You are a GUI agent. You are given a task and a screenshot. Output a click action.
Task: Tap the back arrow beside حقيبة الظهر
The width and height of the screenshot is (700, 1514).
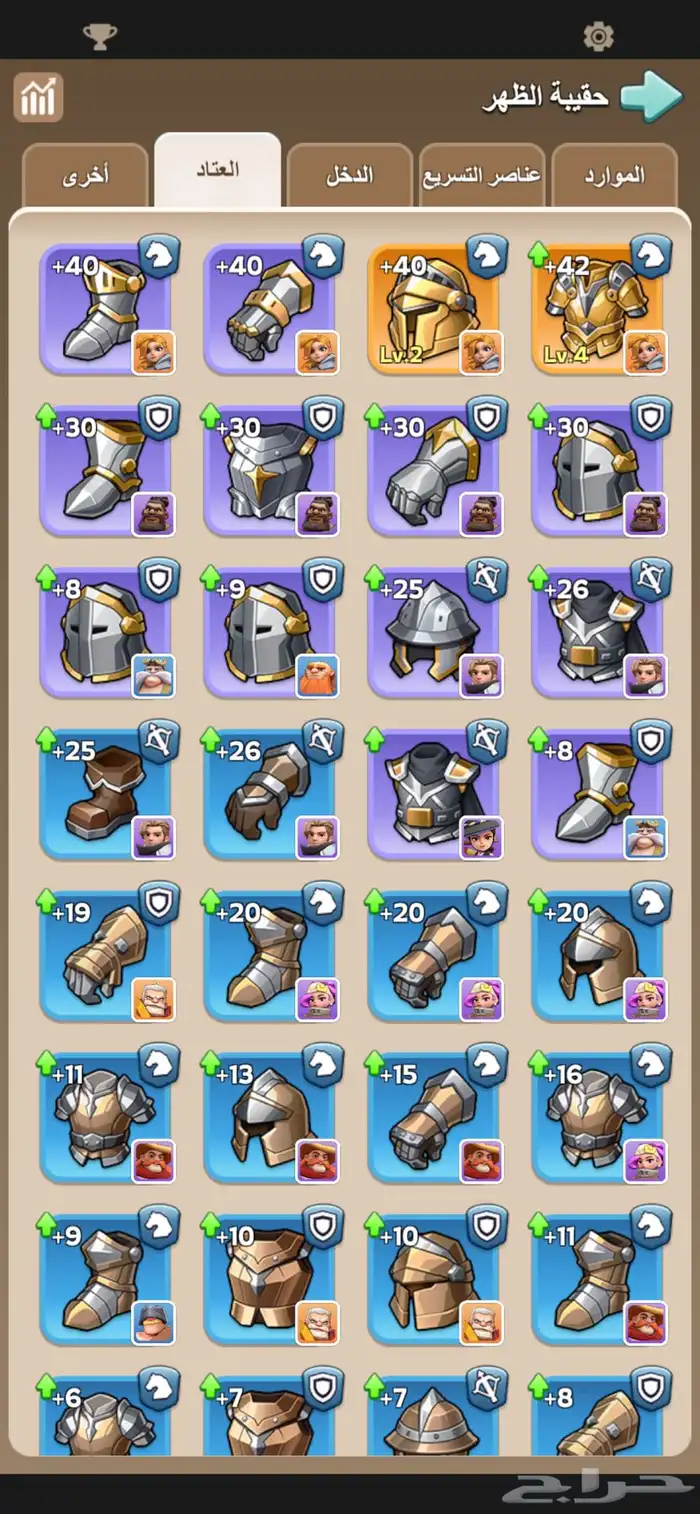click(x=651, y=98)
